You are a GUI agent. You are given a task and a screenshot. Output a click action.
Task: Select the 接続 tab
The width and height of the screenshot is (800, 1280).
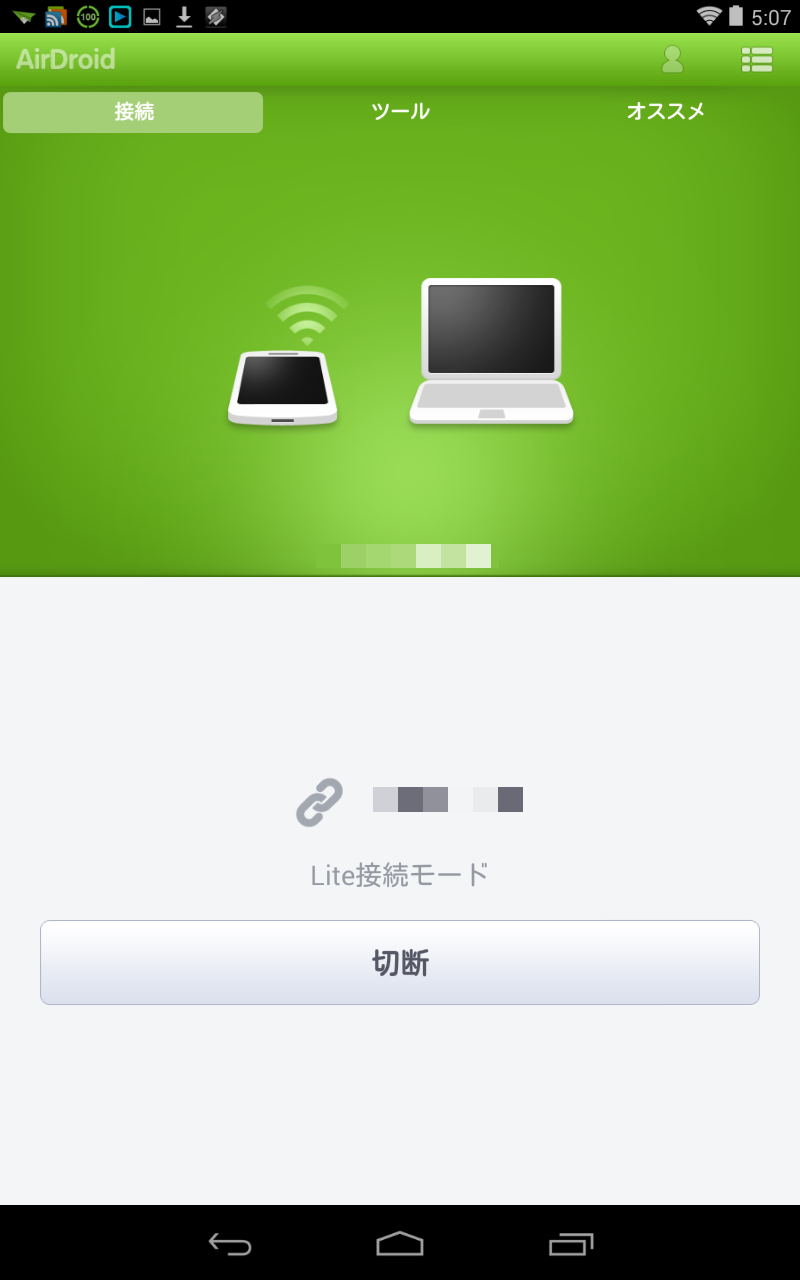(x=133, y=112)
